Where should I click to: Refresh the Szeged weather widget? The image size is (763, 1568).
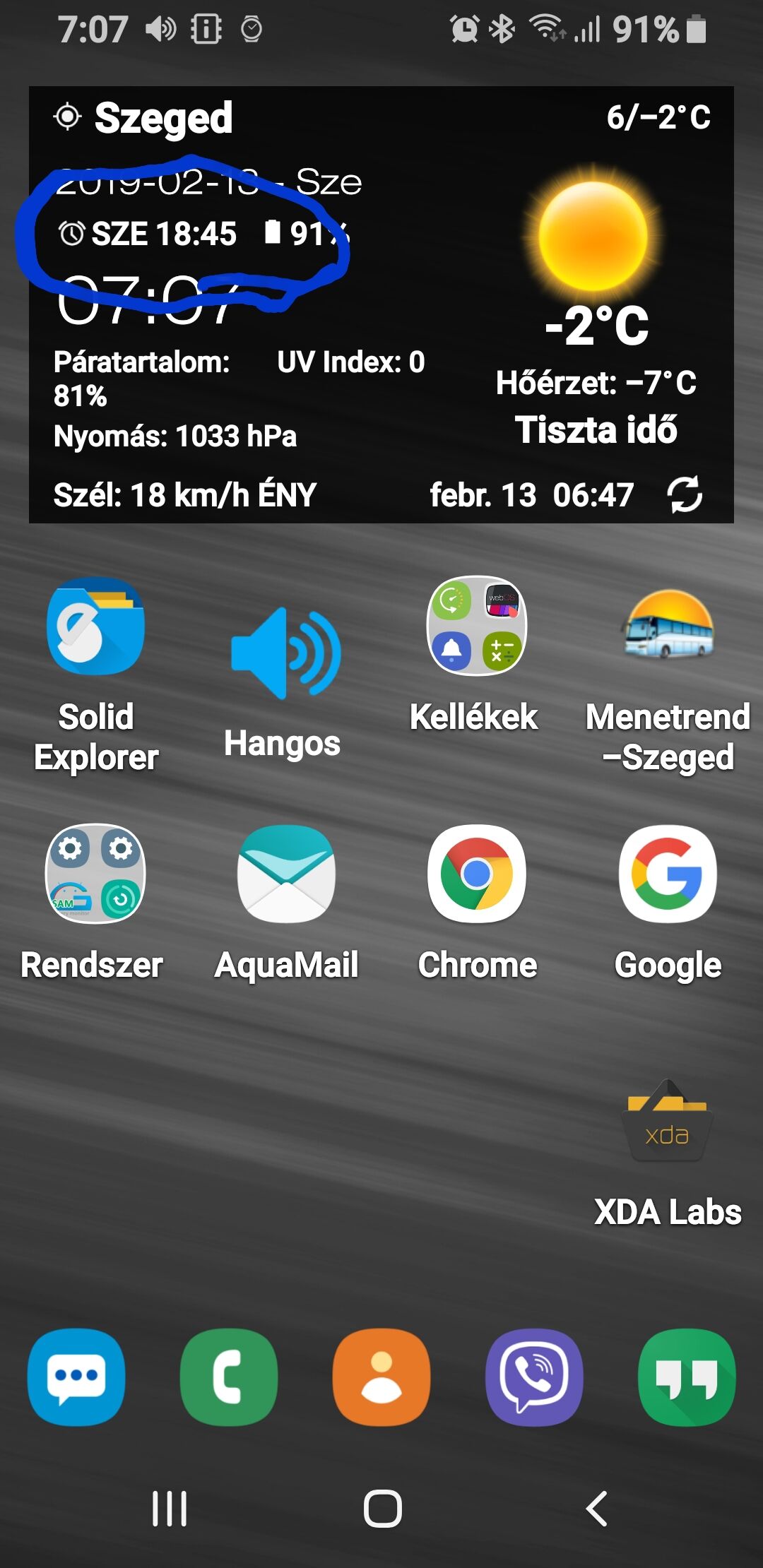point(684,494)
